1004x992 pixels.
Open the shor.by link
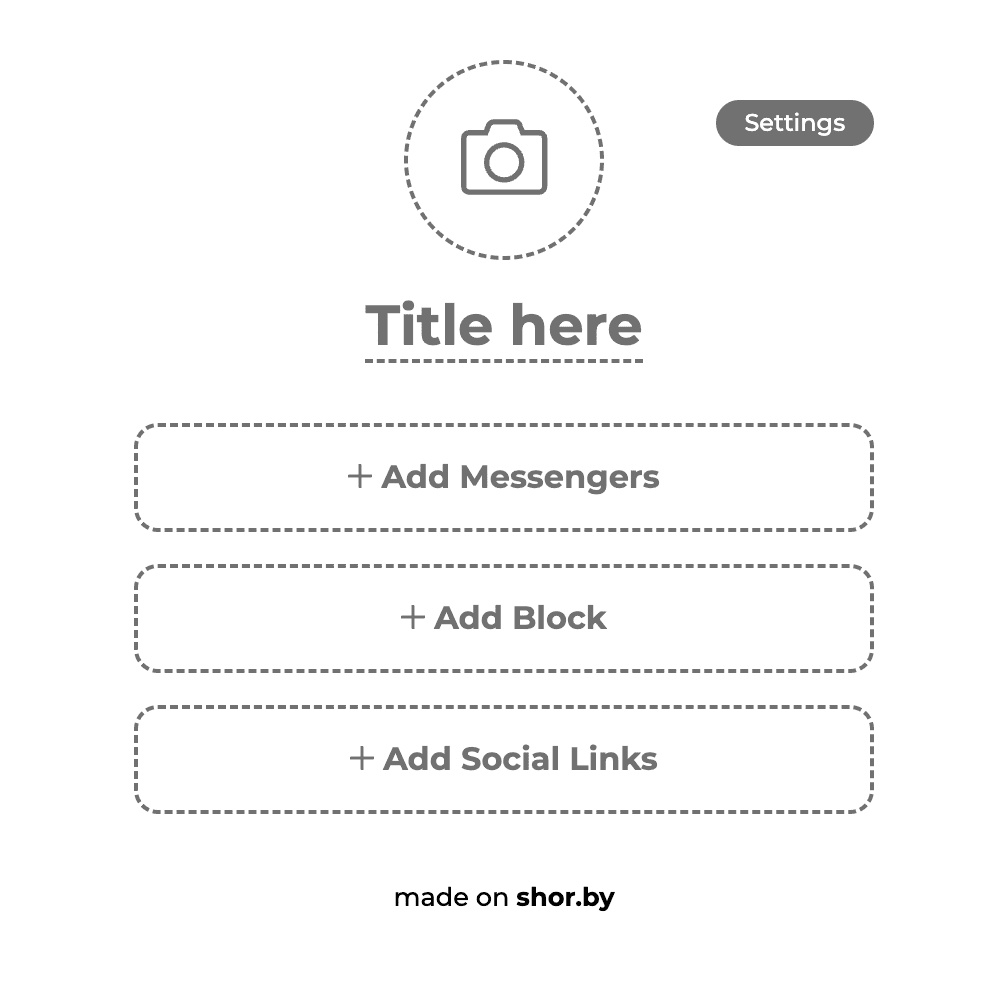point(564,897)
